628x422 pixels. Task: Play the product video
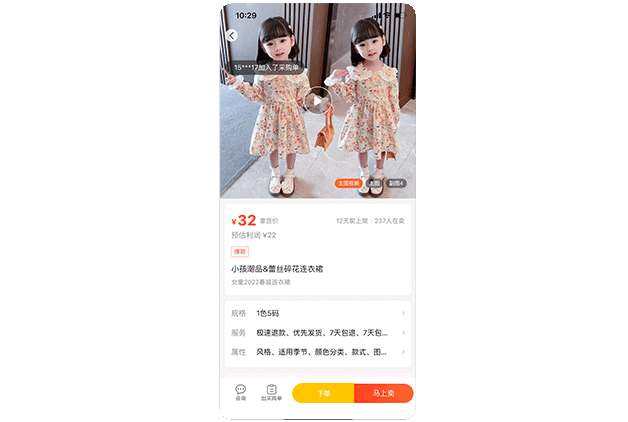point(317,100)
